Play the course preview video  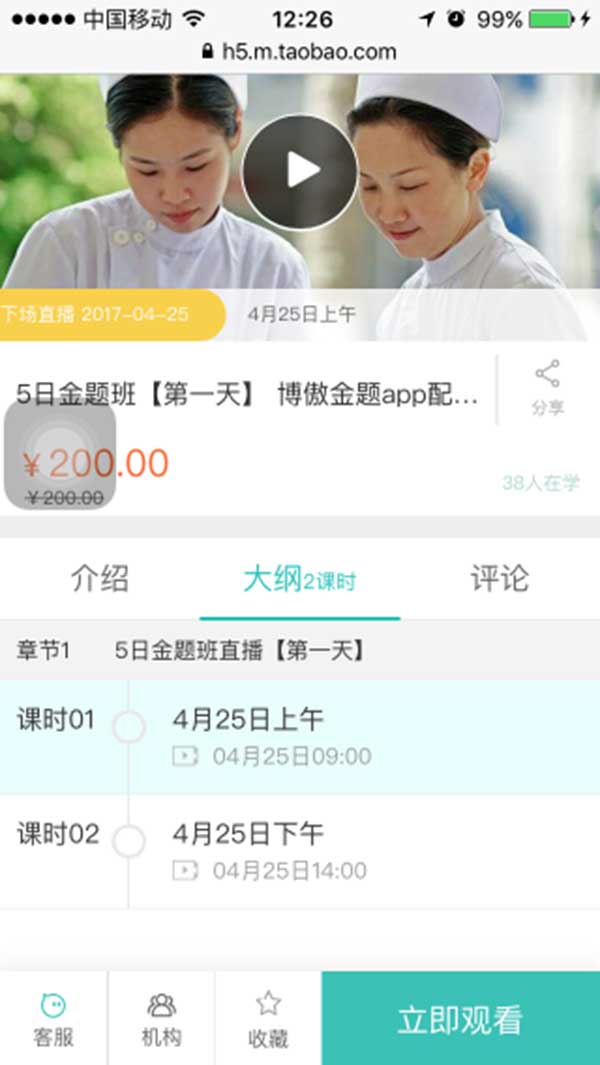pos(300,170)
